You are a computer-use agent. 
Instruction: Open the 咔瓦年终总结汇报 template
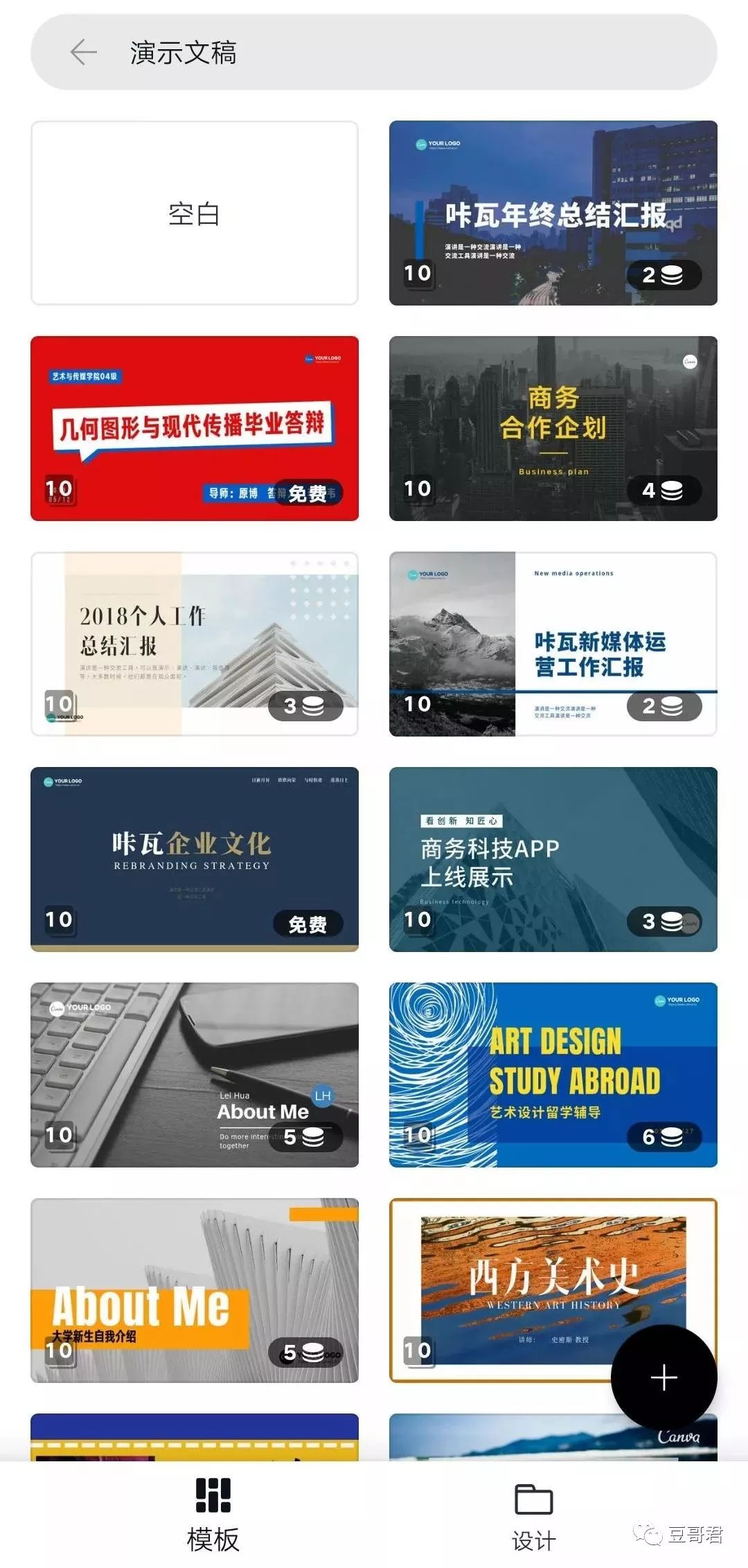(553, 213)
